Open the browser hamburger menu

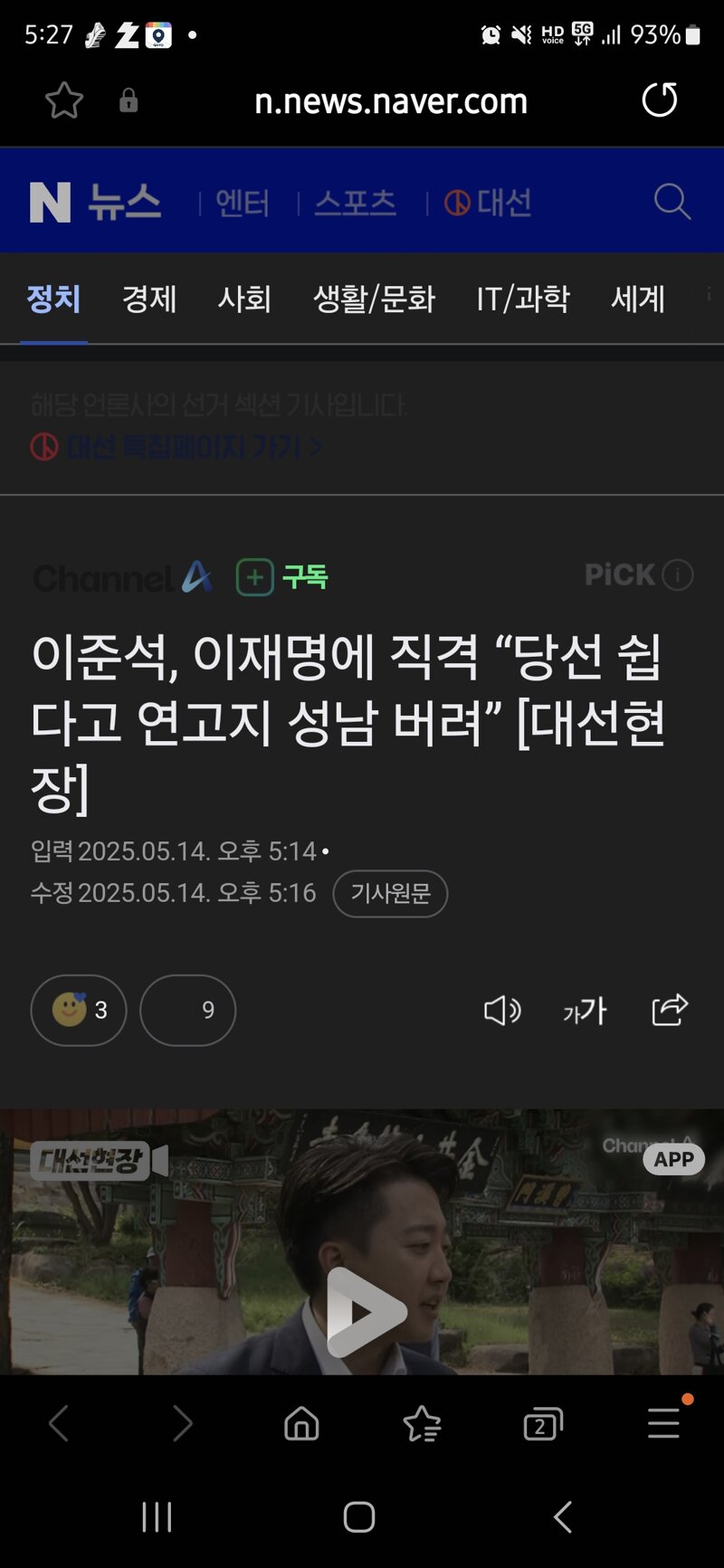click(x=663, y=1423)
